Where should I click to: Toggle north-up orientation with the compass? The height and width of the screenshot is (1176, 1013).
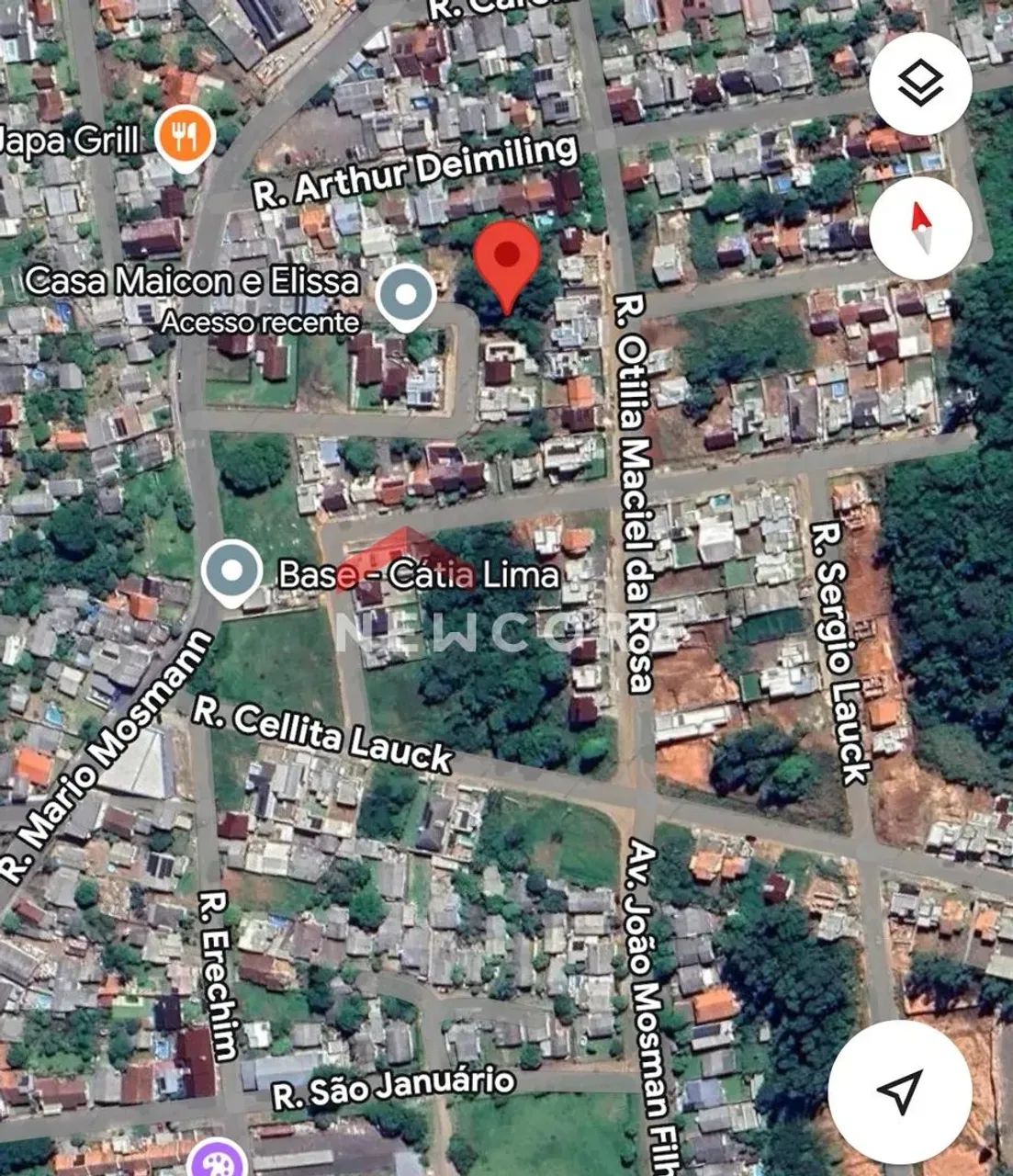921,228
